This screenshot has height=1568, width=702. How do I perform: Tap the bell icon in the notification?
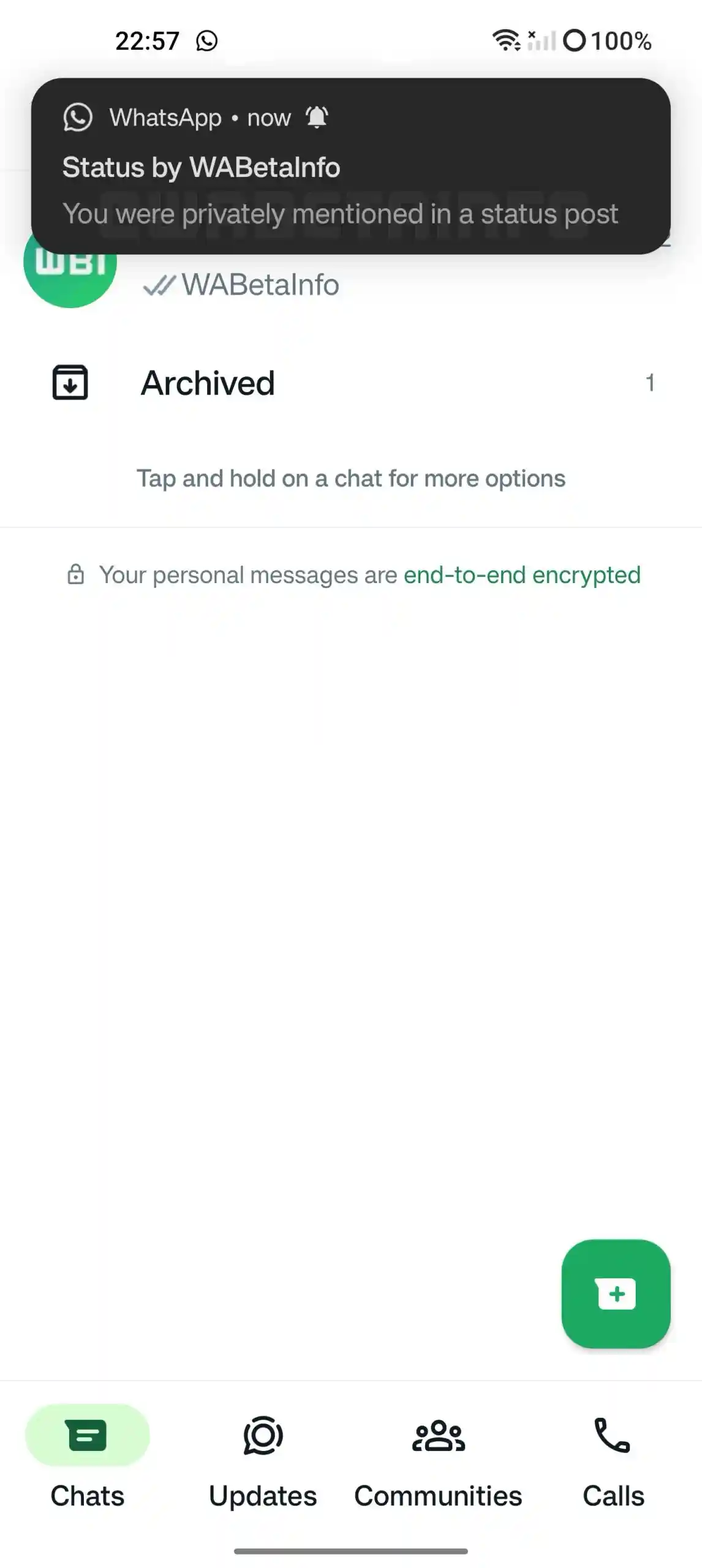tap(316, 117)
